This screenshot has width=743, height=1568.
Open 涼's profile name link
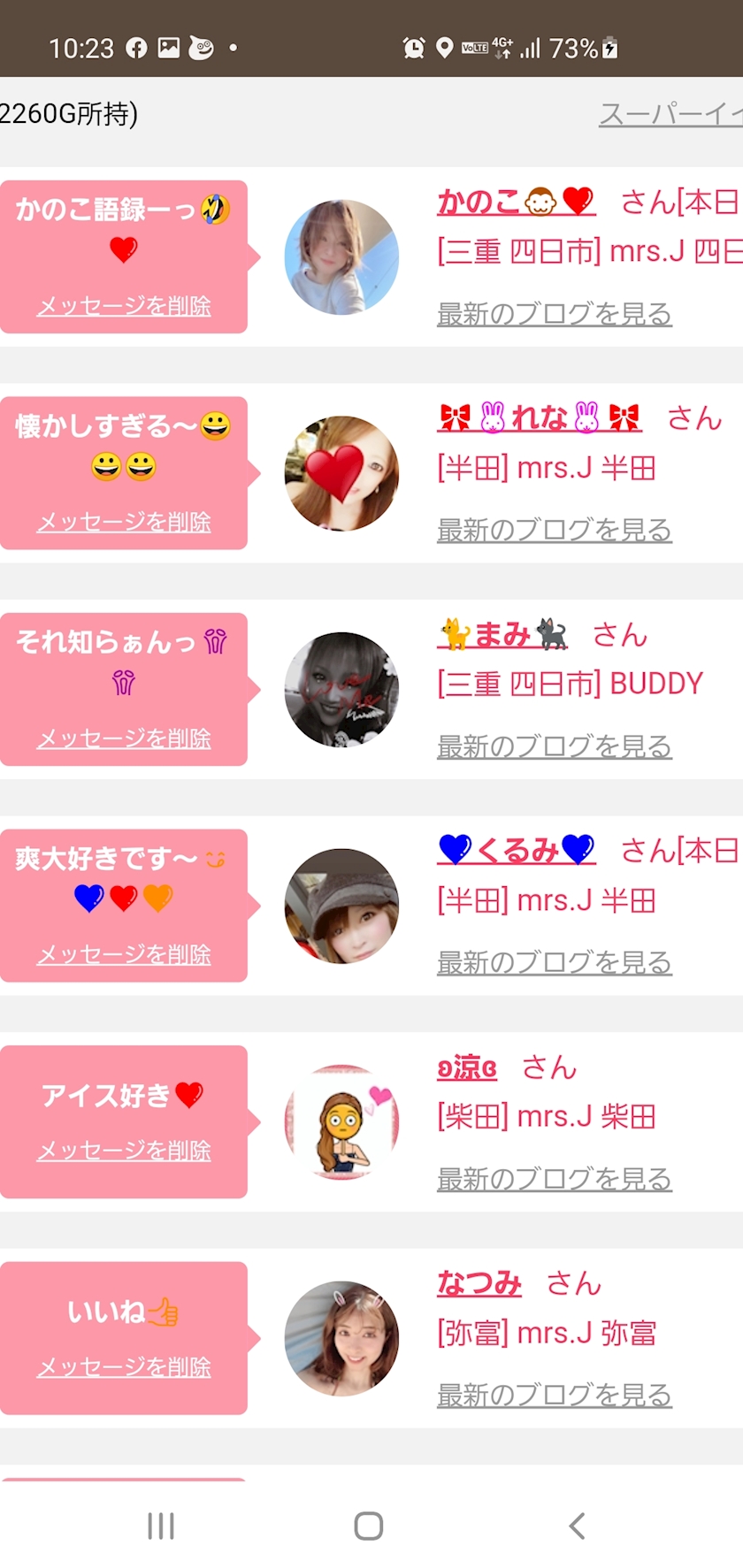467,1067
